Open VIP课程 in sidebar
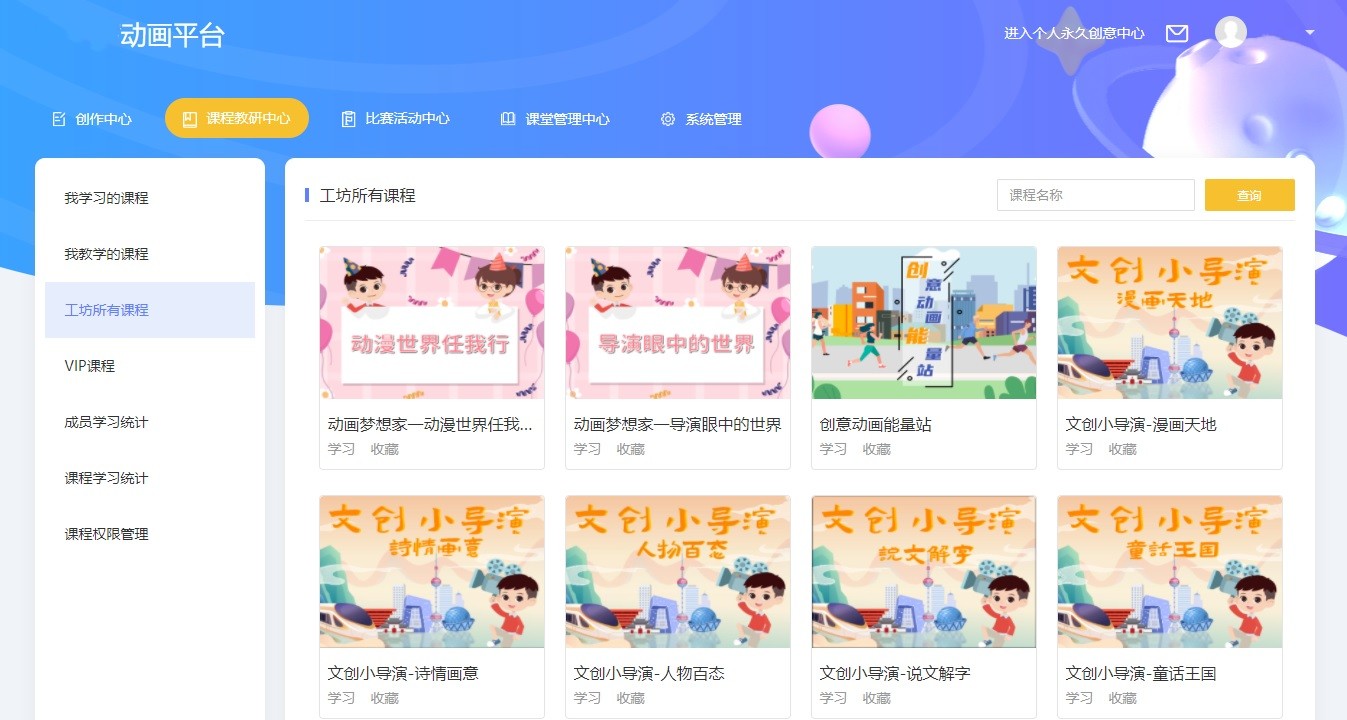The height and width of the screenshot is (720, 1347). click(x=90, y=366)
